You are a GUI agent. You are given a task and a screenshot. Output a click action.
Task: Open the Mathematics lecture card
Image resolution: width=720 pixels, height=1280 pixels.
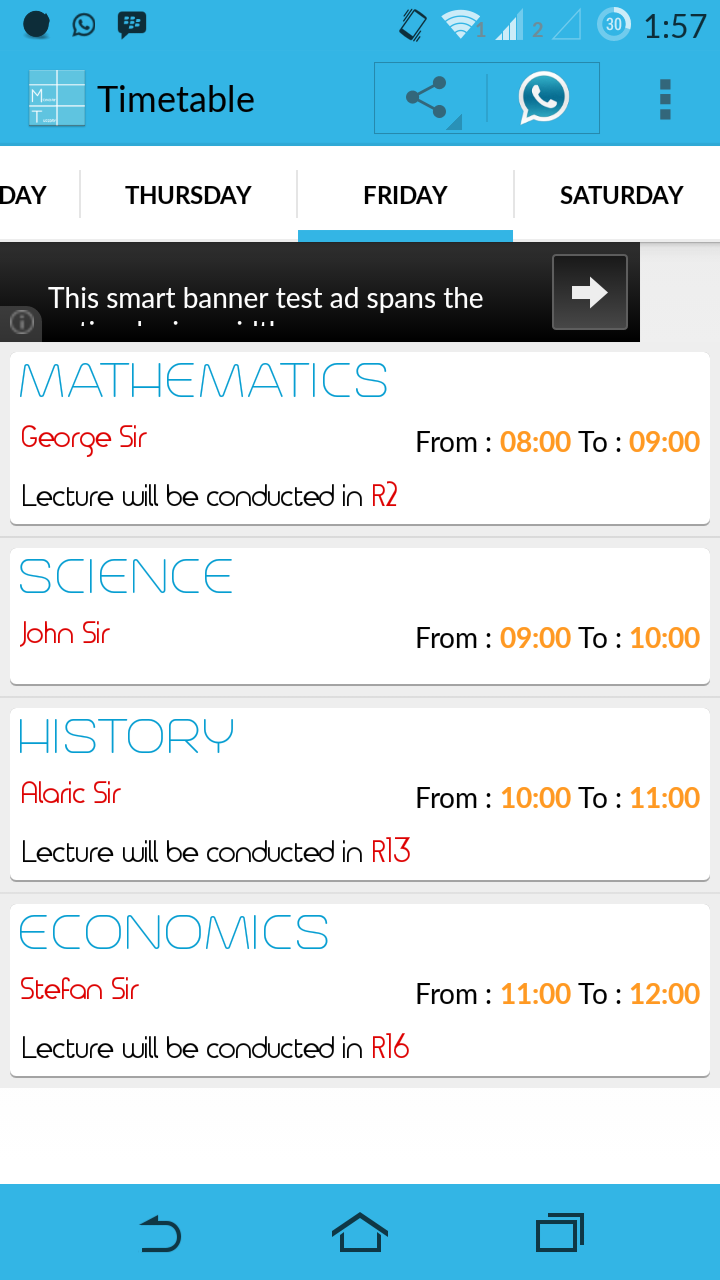tap(360, 438)
